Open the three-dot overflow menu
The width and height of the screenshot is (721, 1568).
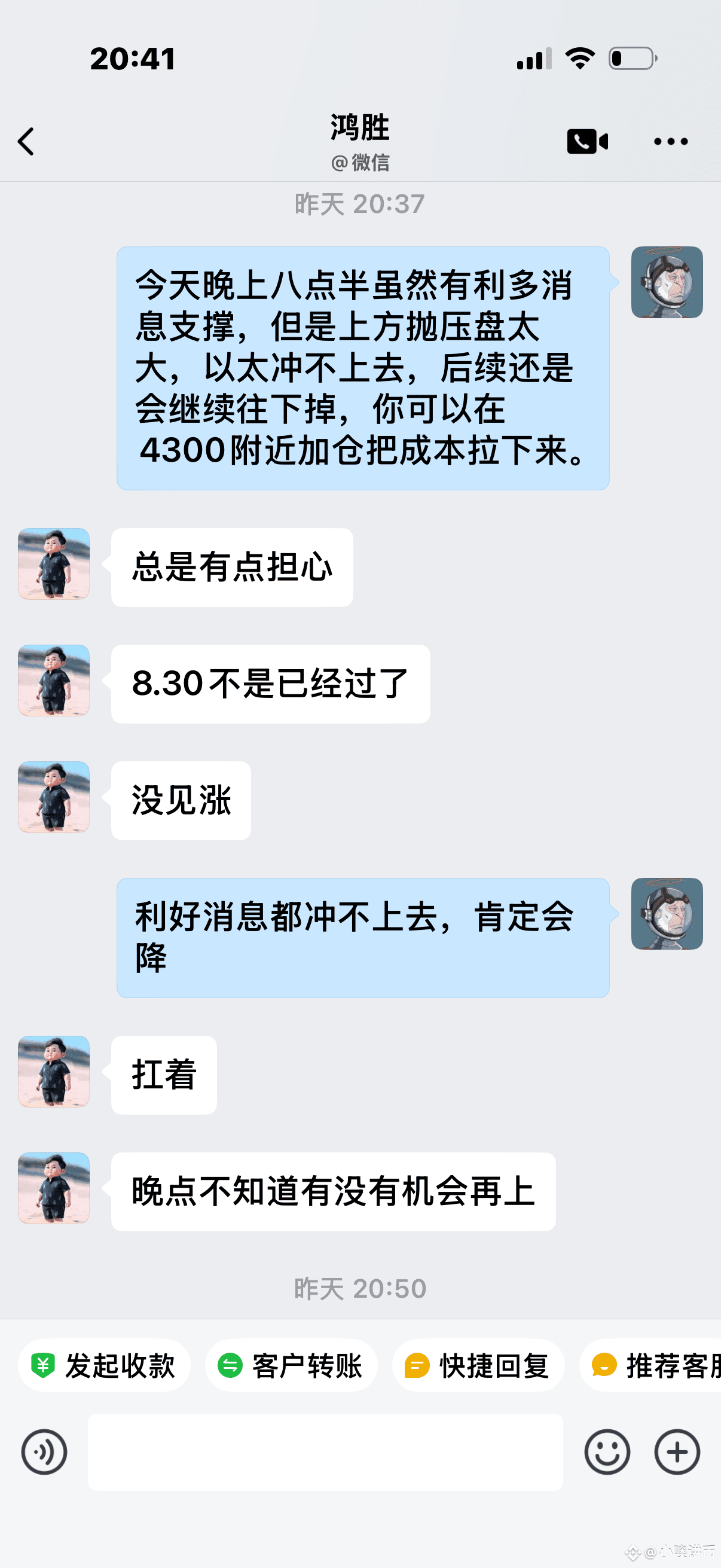(x=671, y=142)
